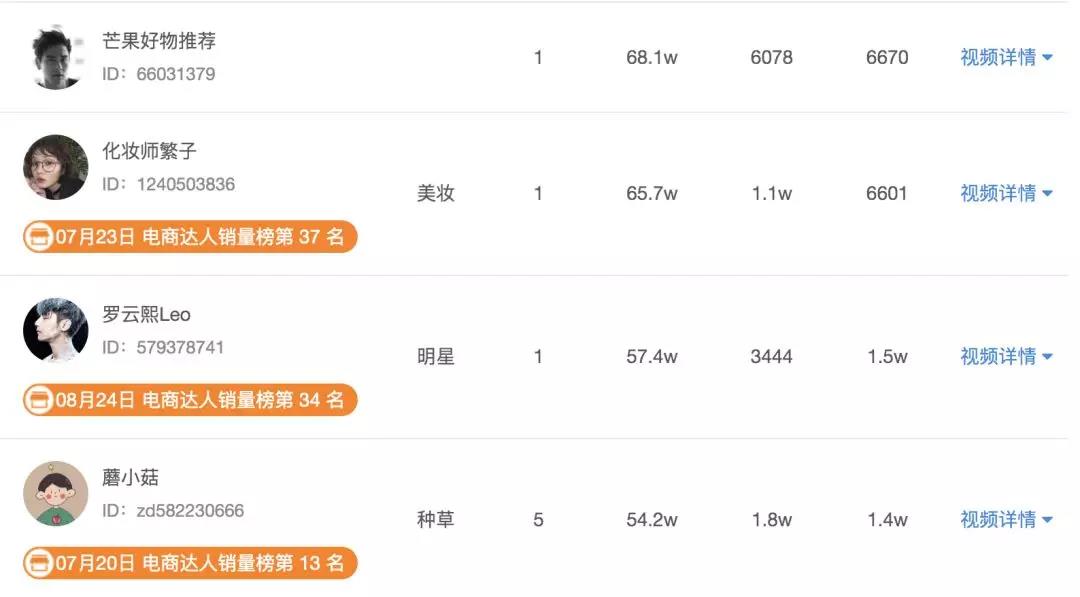Expand 视频详情 for 罗云熙Leo
Viewport: 1080px width, 597px height.
tap(1006, 356)
